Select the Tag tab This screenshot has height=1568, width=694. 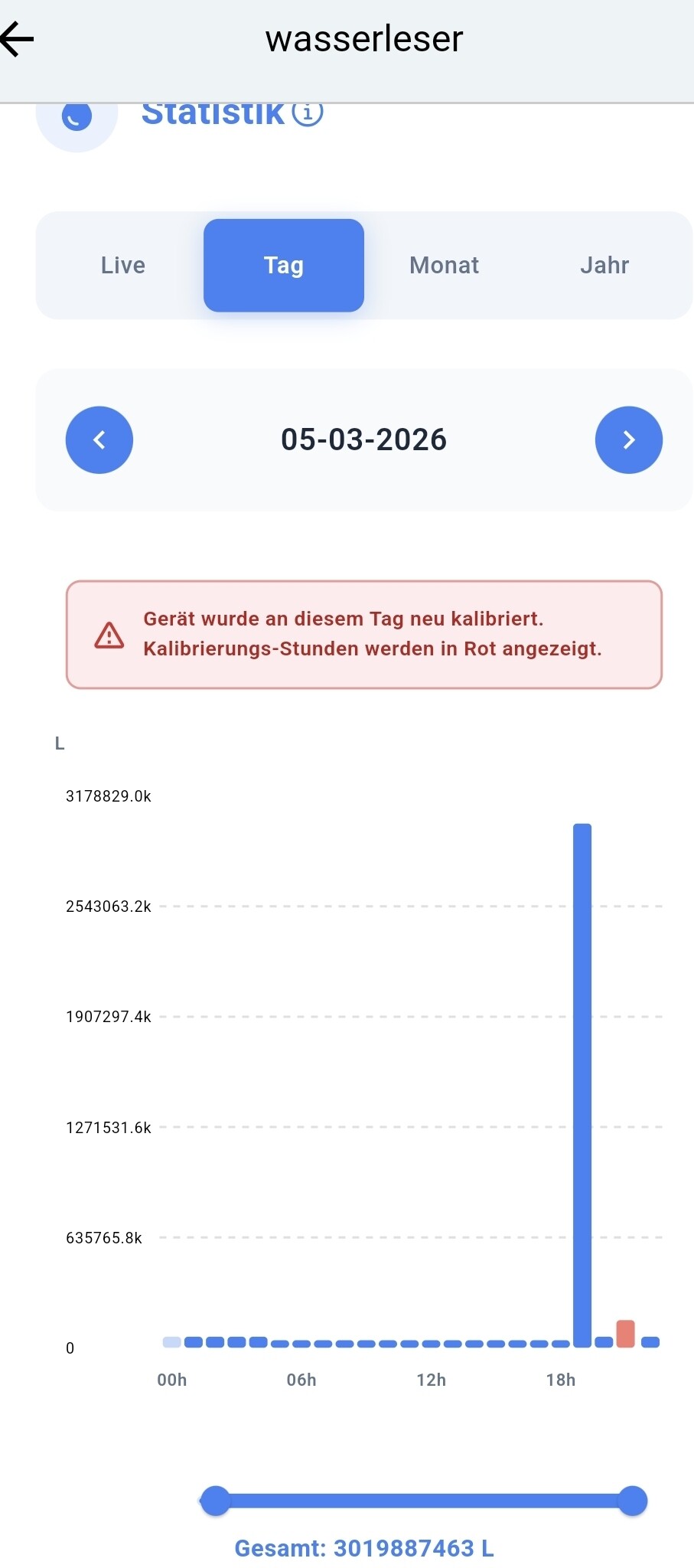[x=284, y=266]
